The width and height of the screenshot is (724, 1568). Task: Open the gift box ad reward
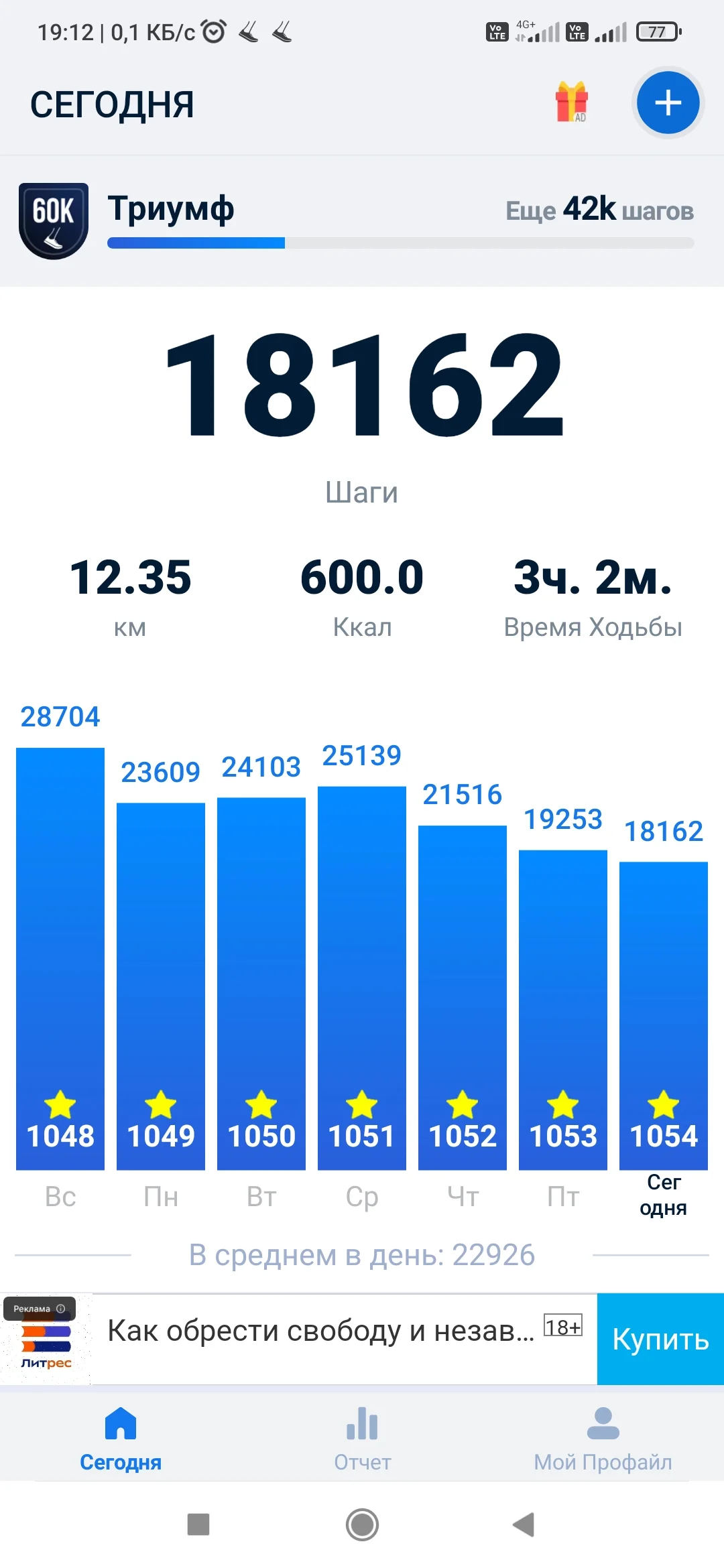[x=571, y=102]
